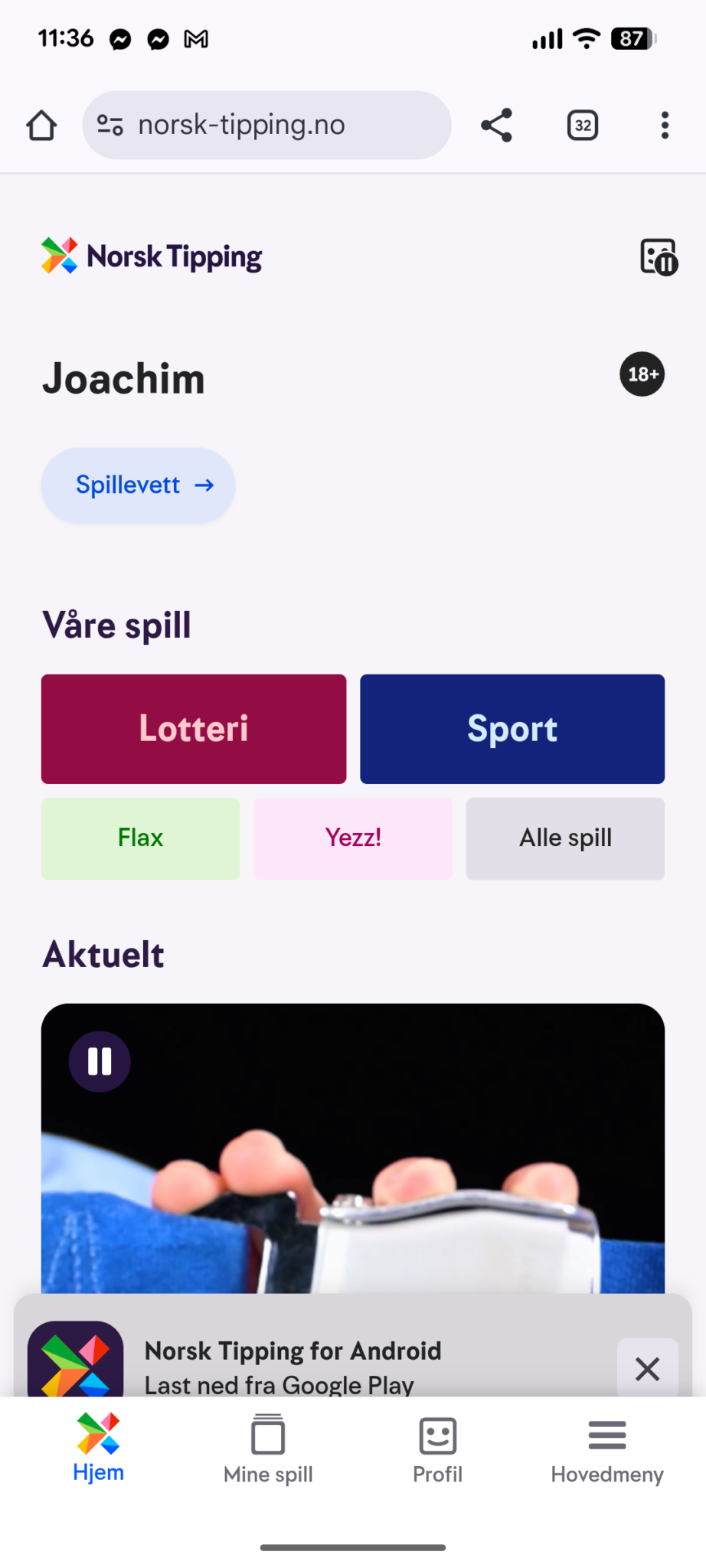Open the tab switcher with 32 tabs

point(582,126)
